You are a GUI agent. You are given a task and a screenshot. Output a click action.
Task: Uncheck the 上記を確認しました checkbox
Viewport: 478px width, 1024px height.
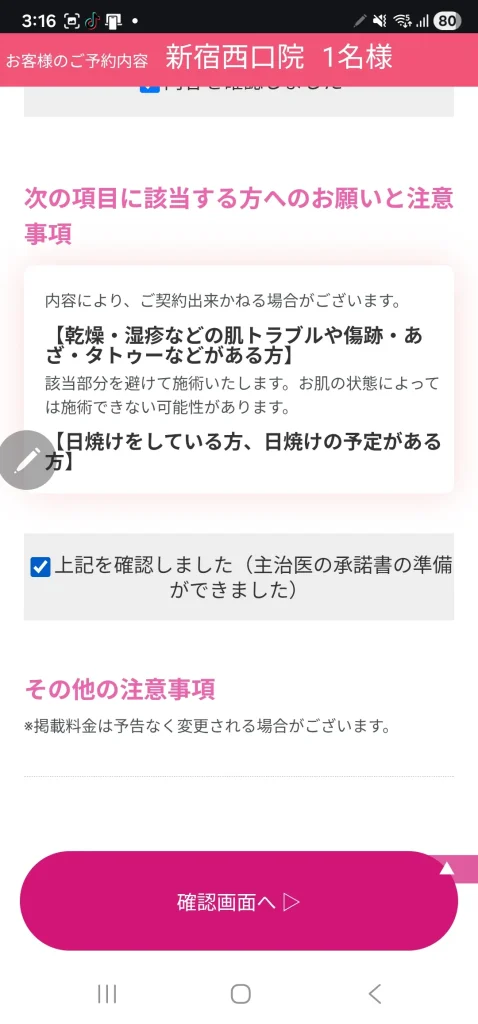tap(40, 567)
